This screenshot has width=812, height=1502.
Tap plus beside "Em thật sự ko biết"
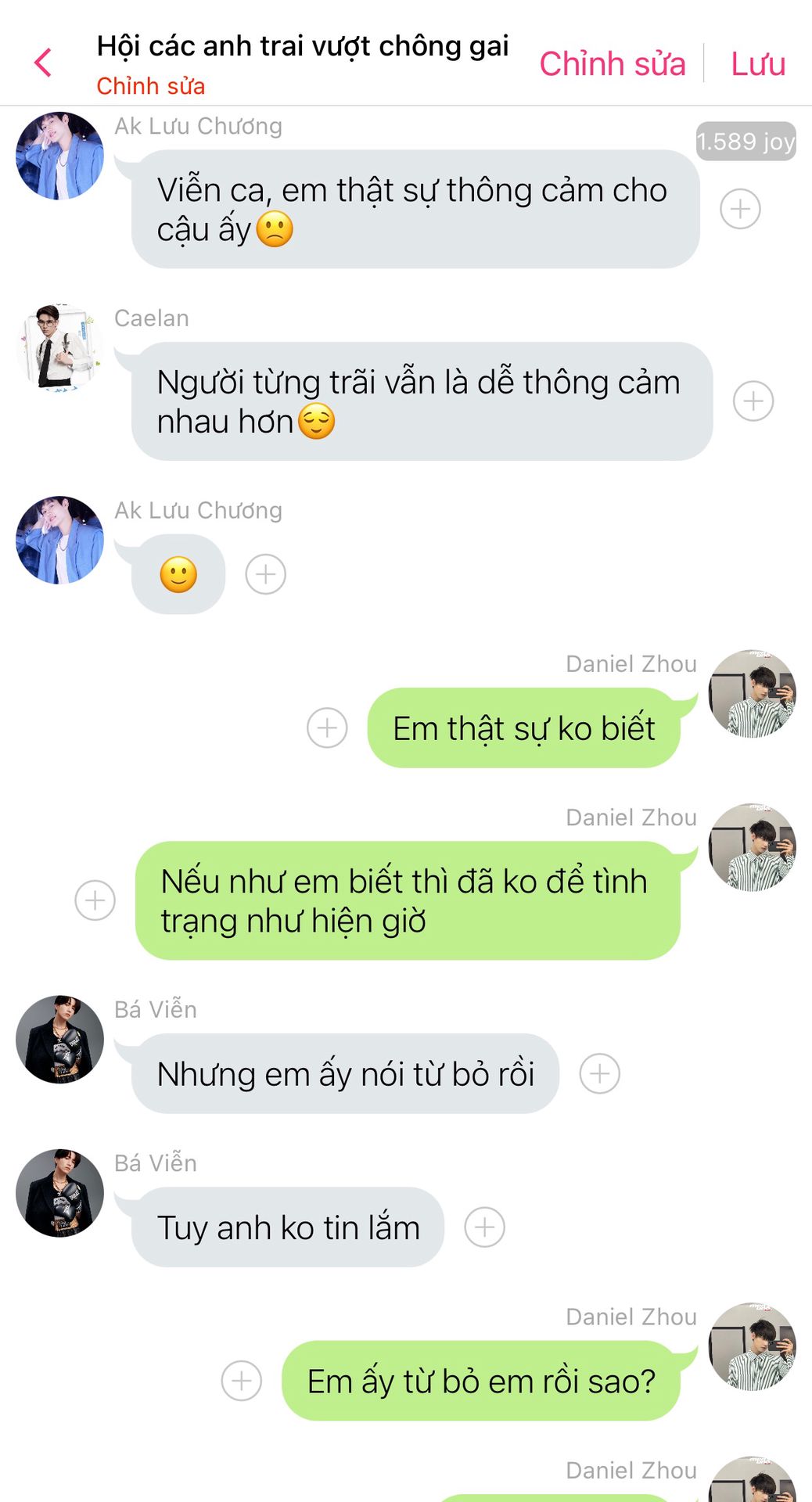327,728
